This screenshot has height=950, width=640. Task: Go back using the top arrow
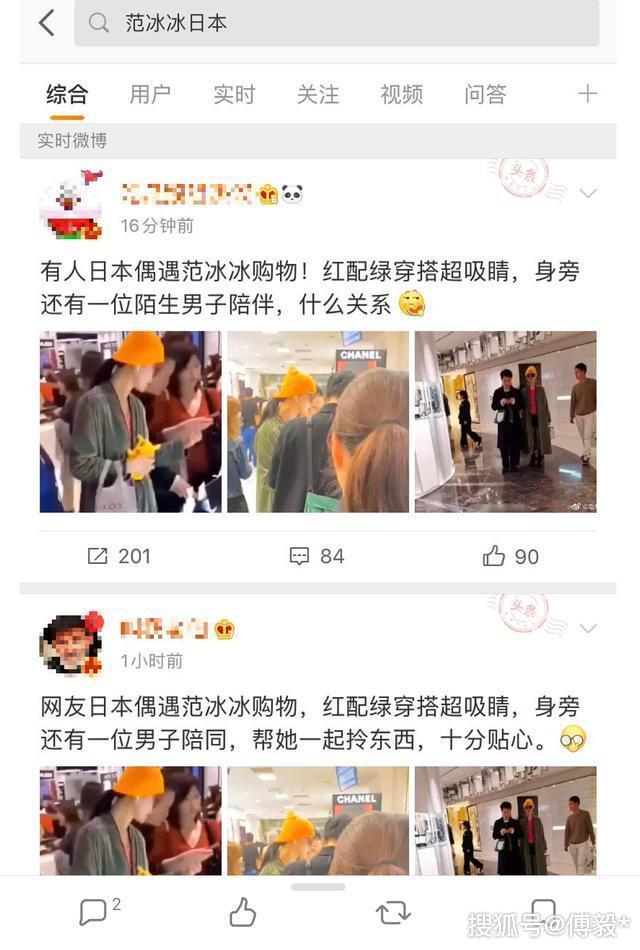click(x=46, y=23)
